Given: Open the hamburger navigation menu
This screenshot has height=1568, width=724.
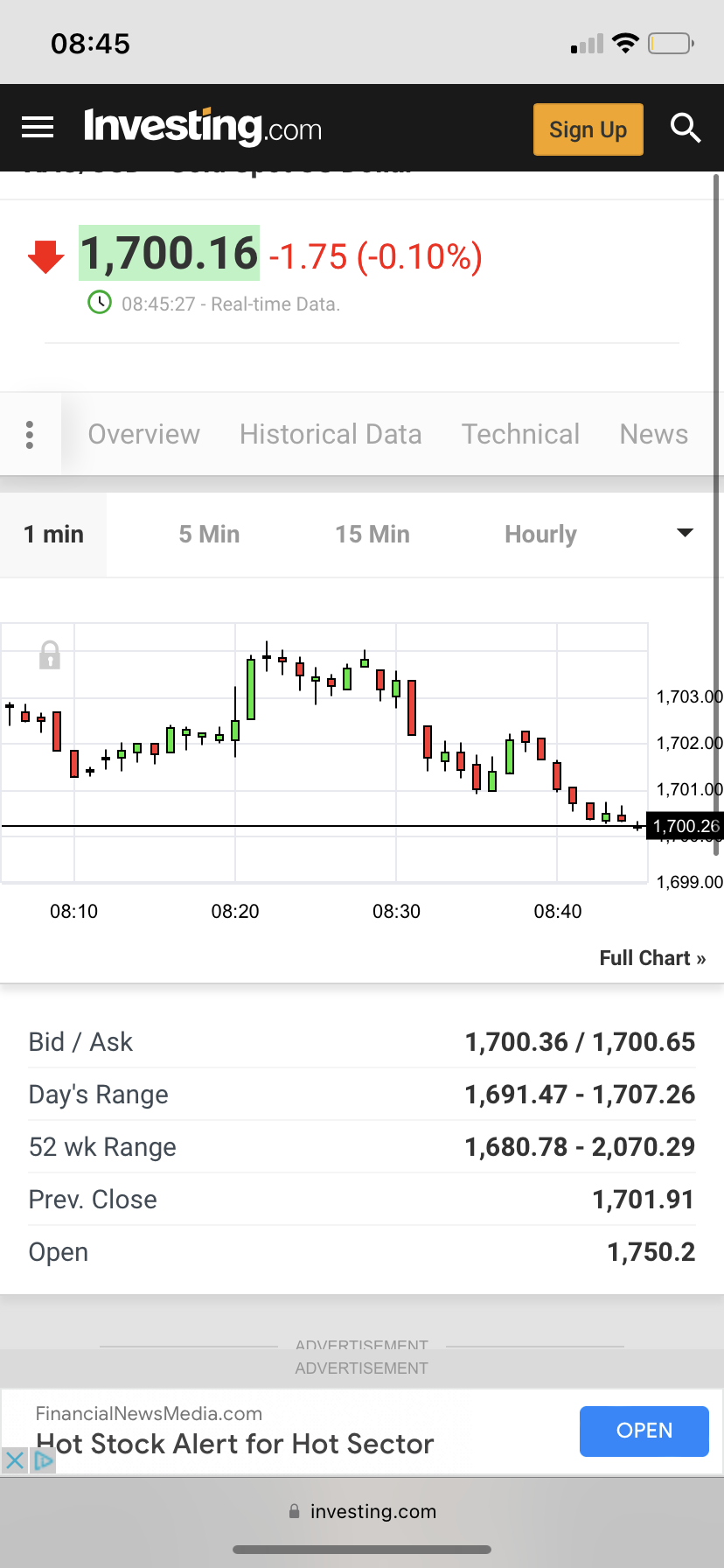Looking at the screenshot, I should 38,128.
